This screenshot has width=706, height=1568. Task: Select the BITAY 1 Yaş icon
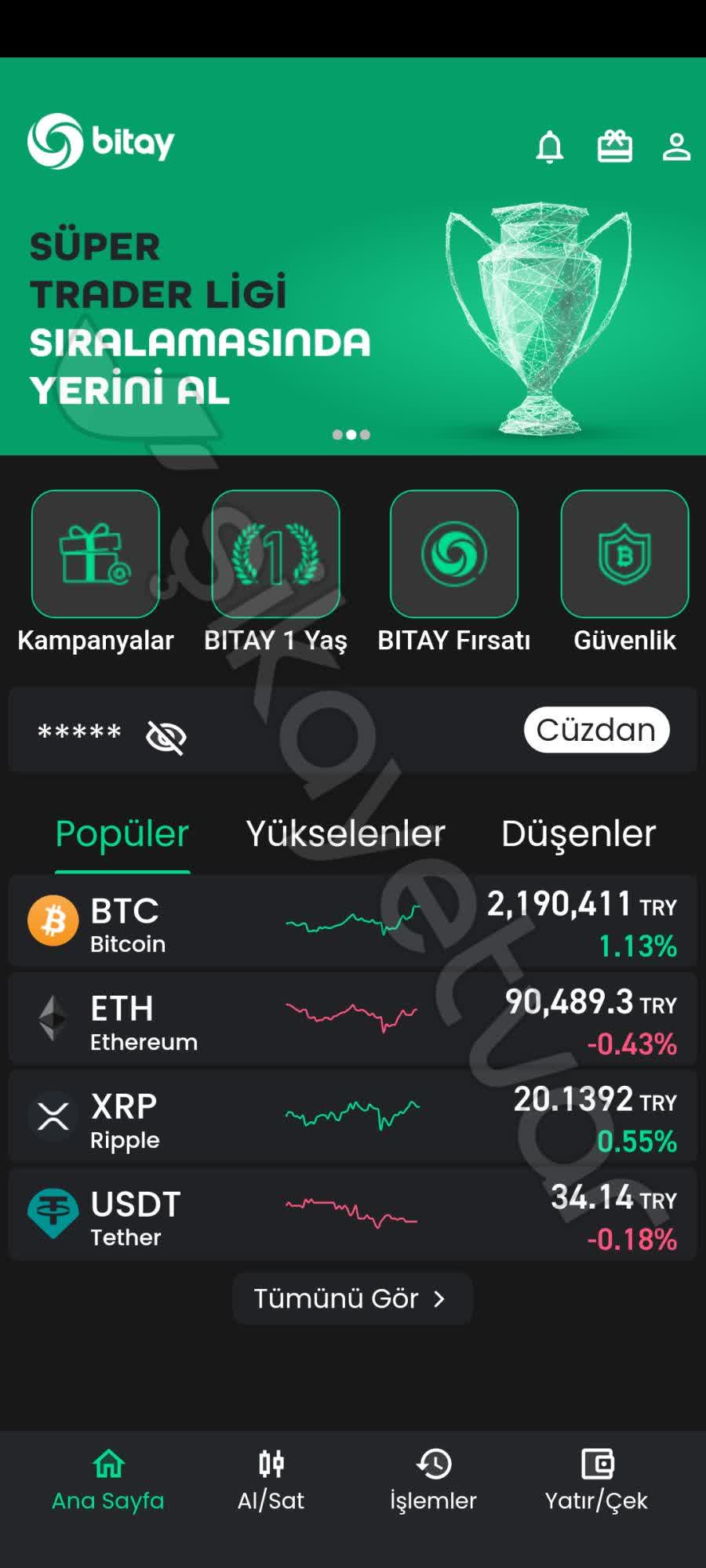[x=275, y=554]
